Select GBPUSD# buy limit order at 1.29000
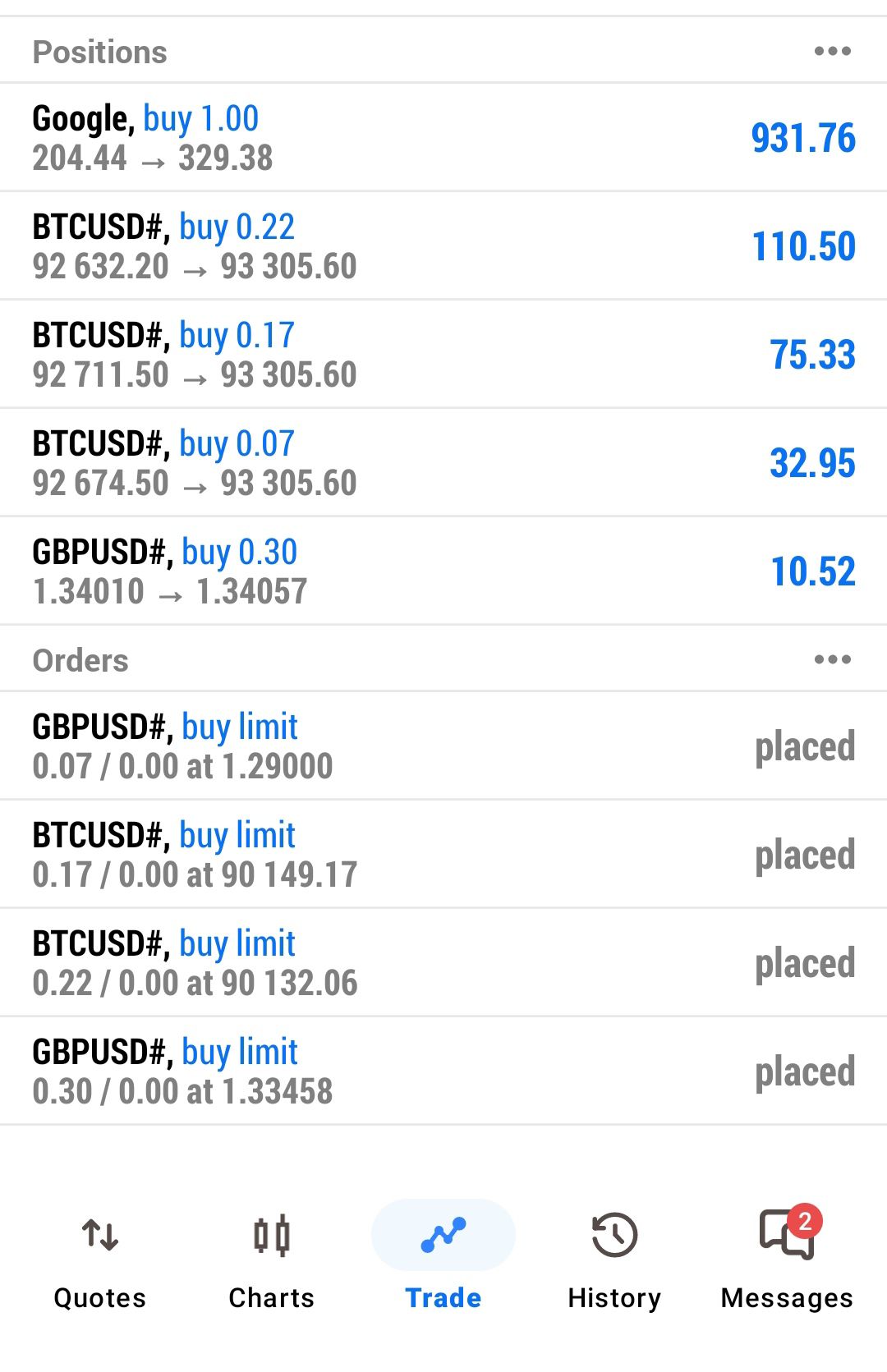Image resolution: width=887 pixels, height=1372 pixels. 443,746
